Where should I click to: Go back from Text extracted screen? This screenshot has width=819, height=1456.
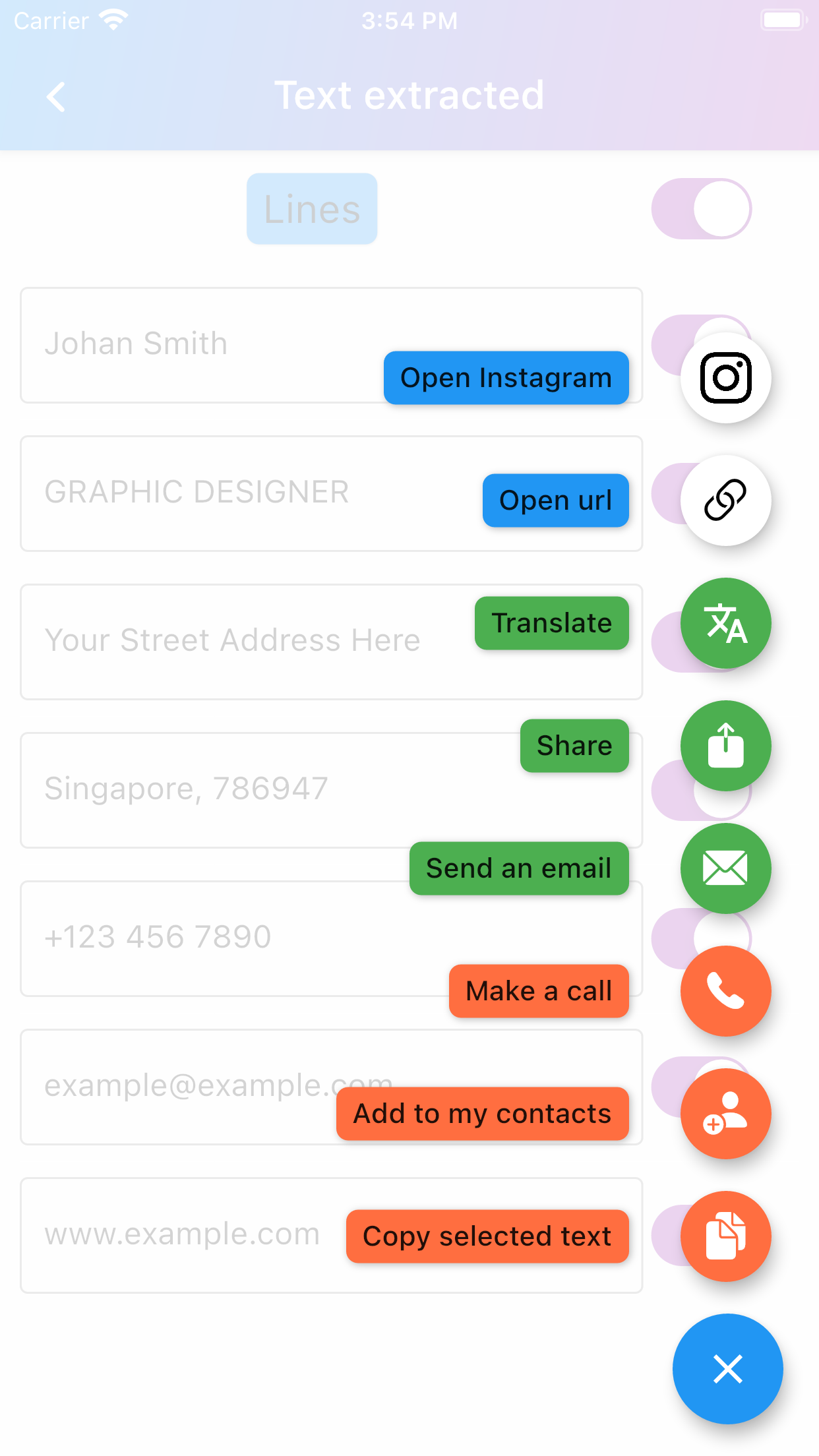57,97
